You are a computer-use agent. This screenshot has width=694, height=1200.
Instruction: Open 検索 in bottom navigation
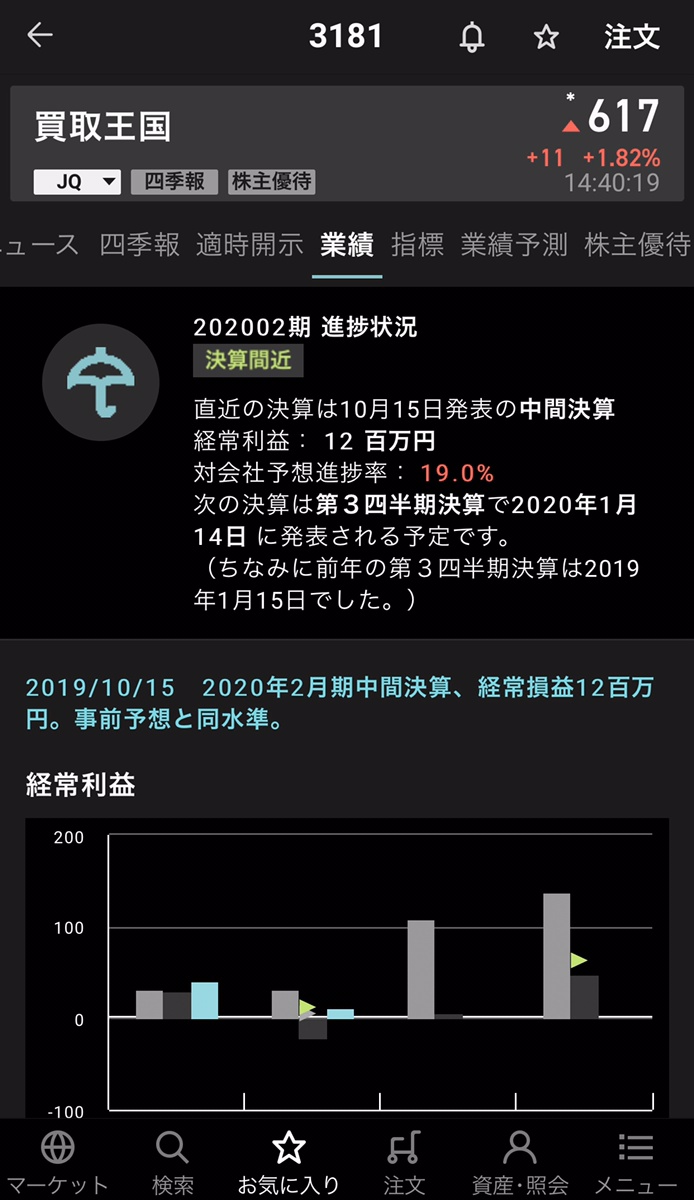coord(173,1162)
